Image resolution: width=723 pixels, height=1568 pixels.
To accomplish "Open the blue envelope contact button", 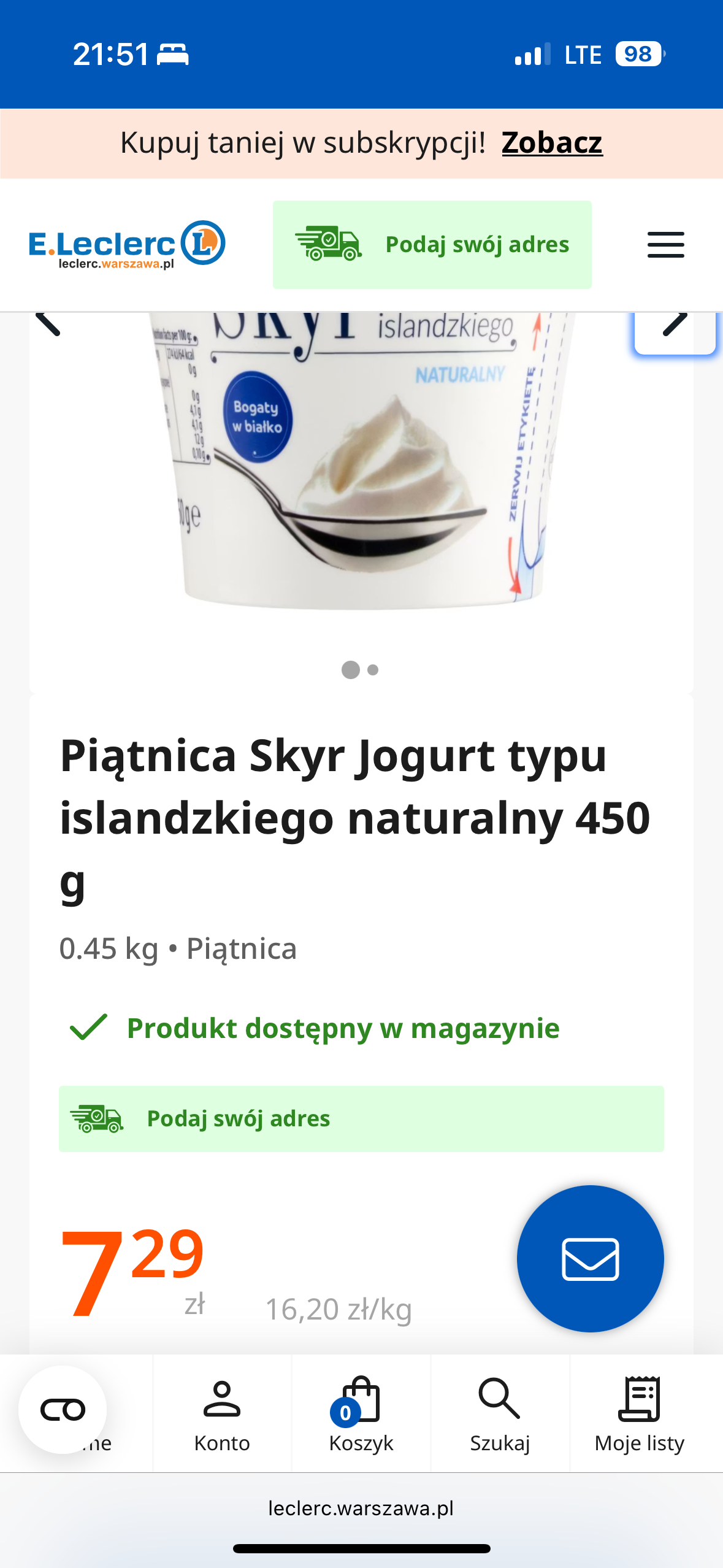I will coord(590,1259).
